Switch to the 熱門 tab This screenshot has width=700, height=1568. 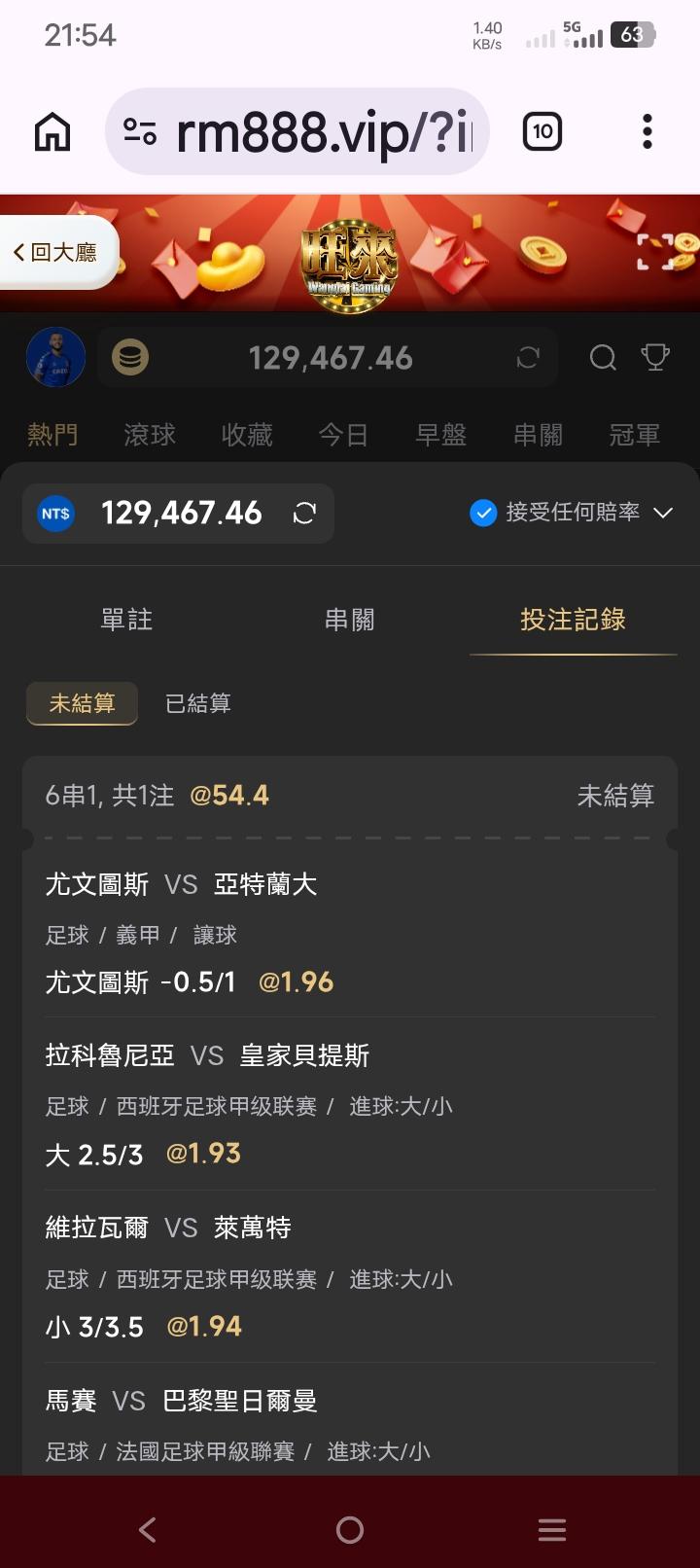(x=52, y=435)
